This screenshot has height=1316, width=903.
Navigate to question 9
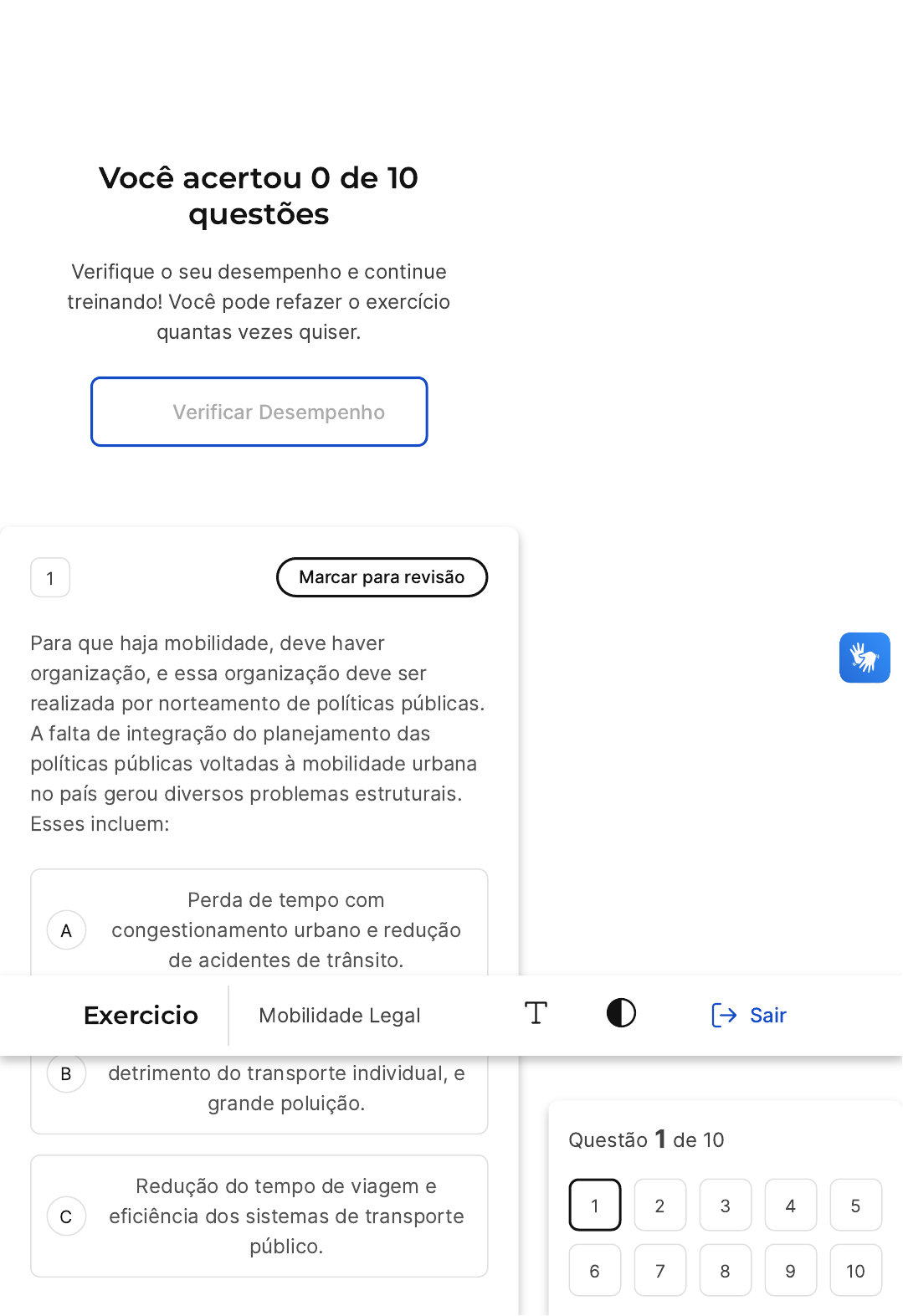(x=790, y=1271)
